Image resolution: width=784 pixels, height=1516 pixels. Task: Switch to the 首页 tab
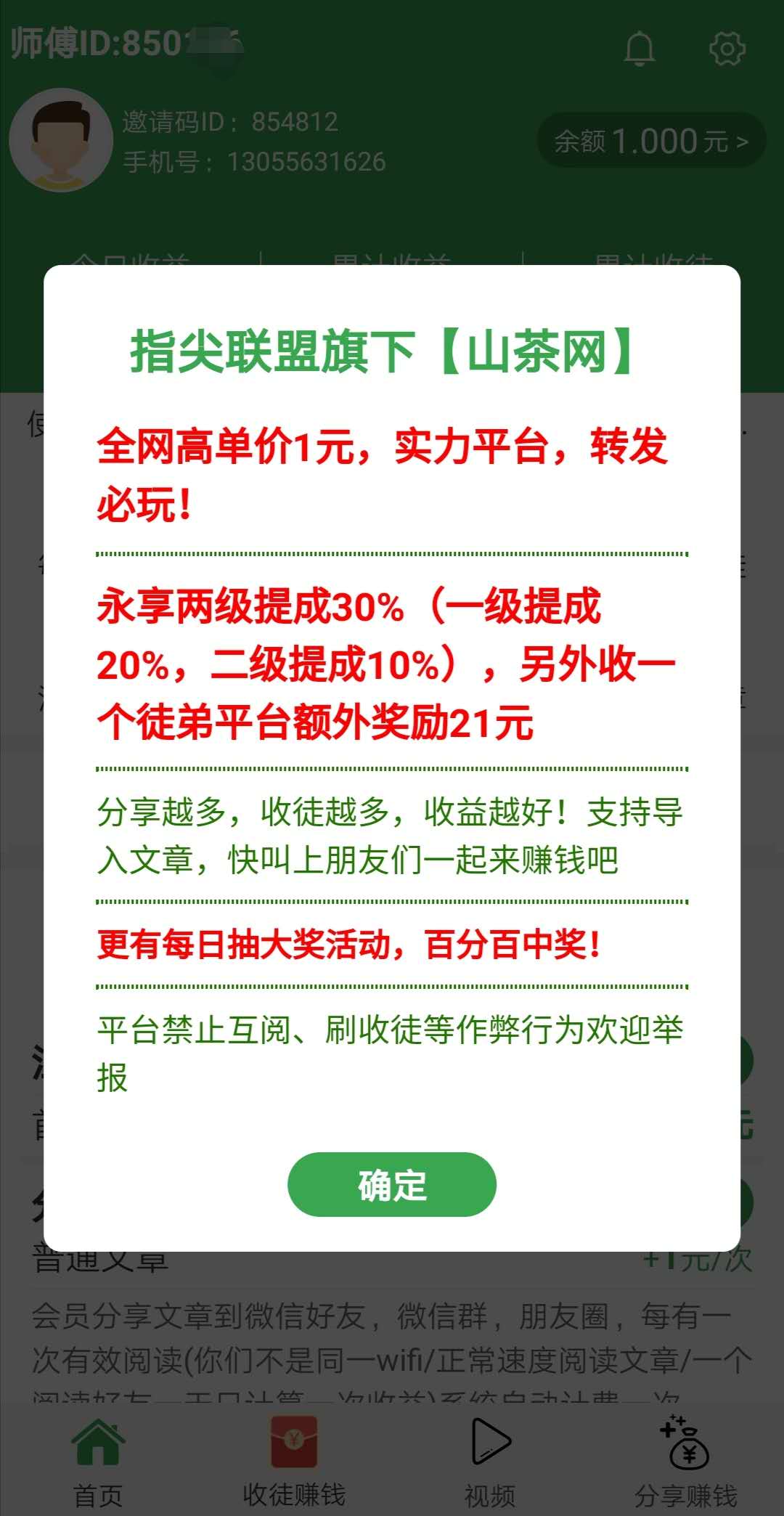pos(98,1463)
